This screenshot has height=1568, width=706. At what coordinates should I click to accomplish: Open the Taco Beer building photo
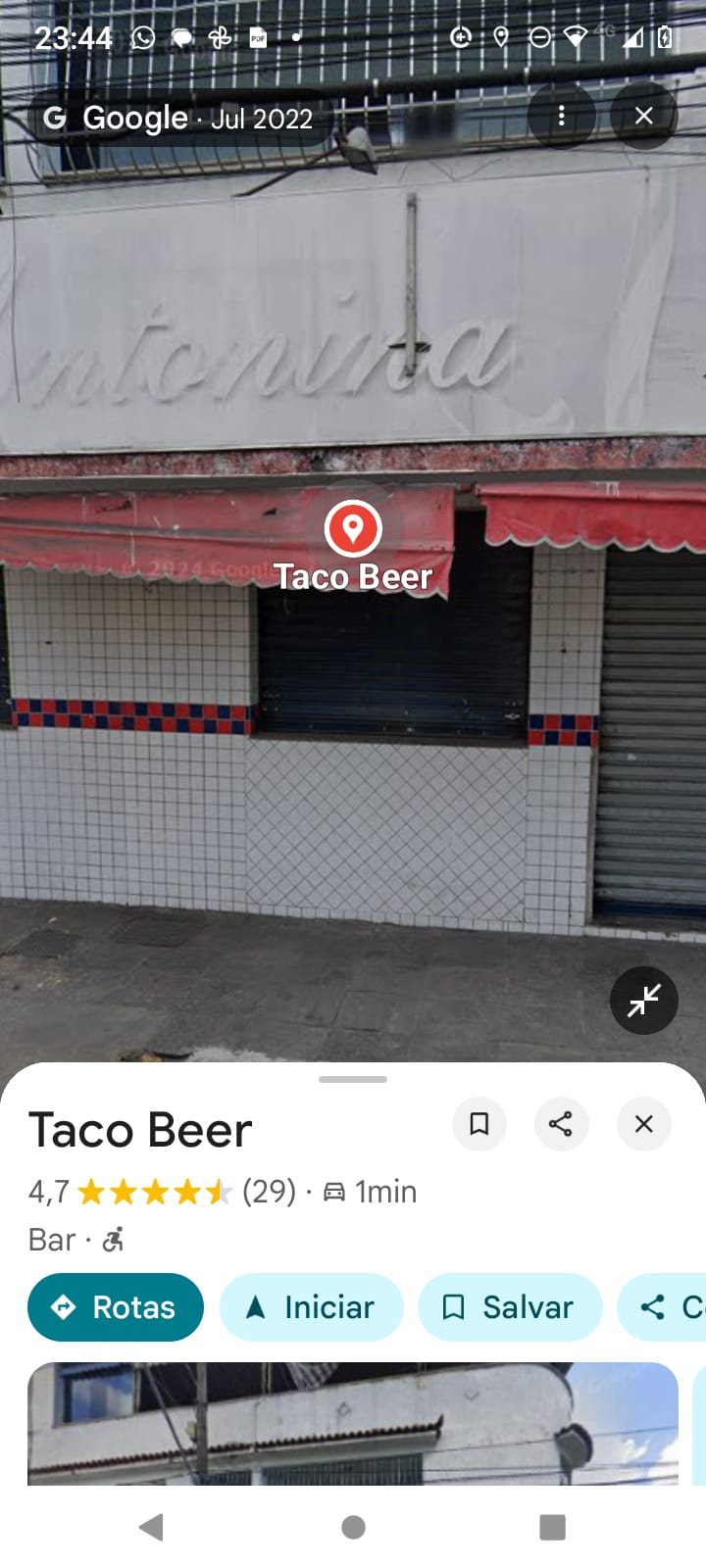coord(353,1423)
